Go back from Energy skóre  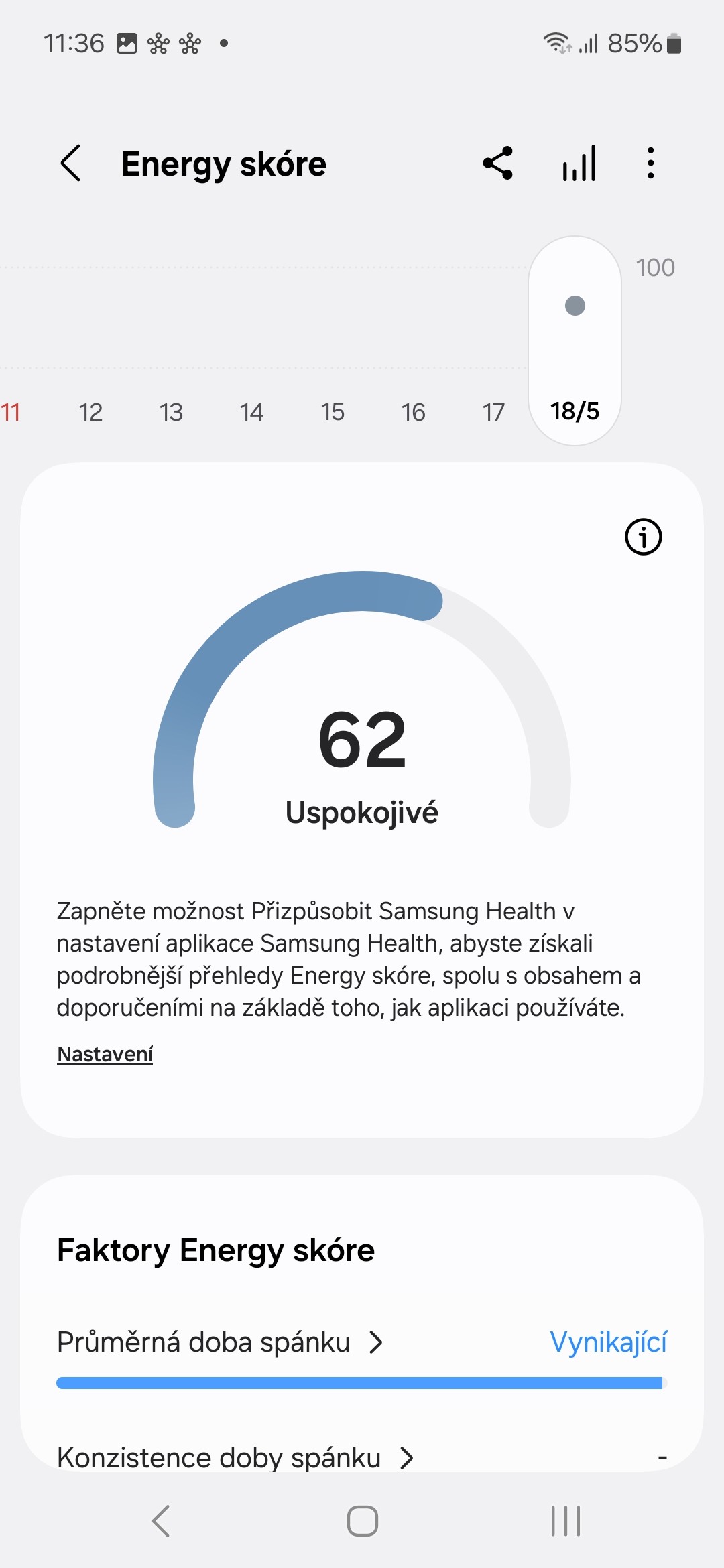(71, 163)
